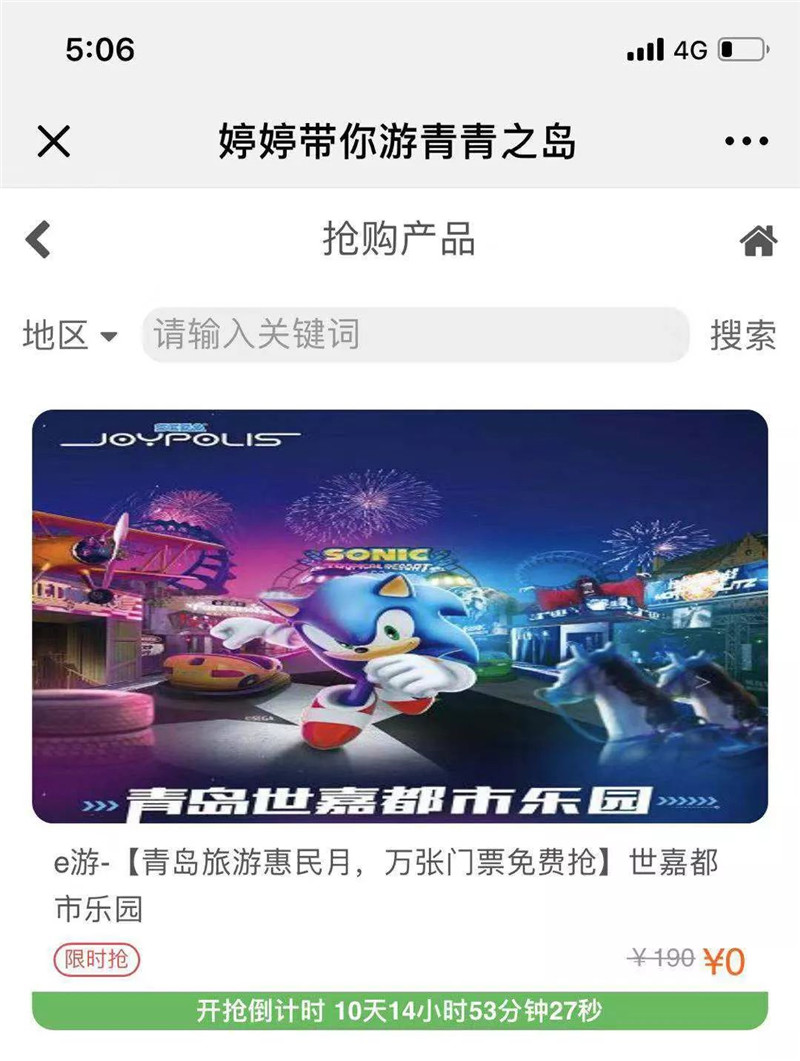Go back from 抢购产品 page

coord(38,240)
